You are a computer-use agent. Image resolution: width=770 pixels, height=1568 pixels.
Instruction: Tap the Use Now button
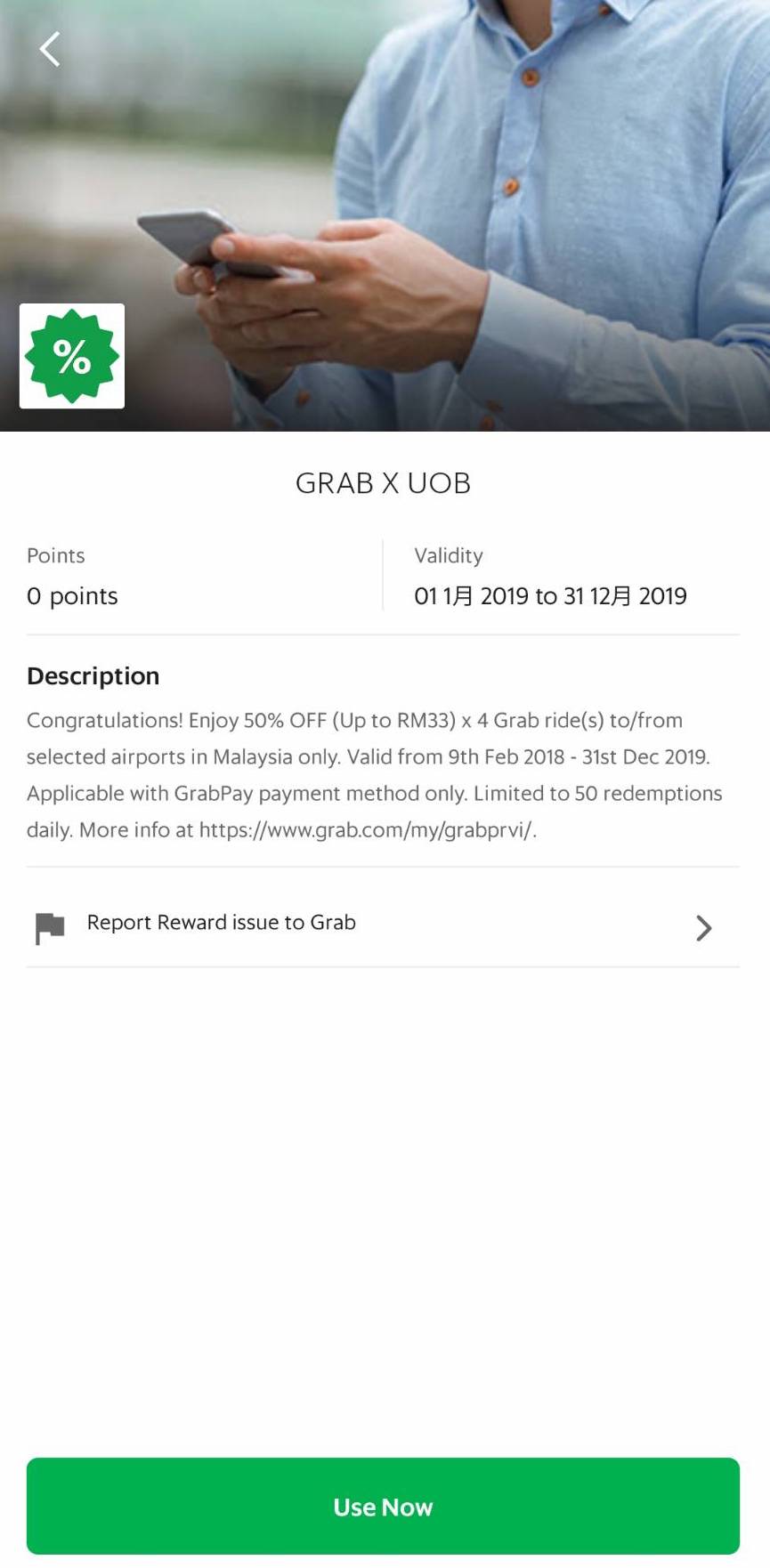pyautogui.click(x=383, y=1507)
